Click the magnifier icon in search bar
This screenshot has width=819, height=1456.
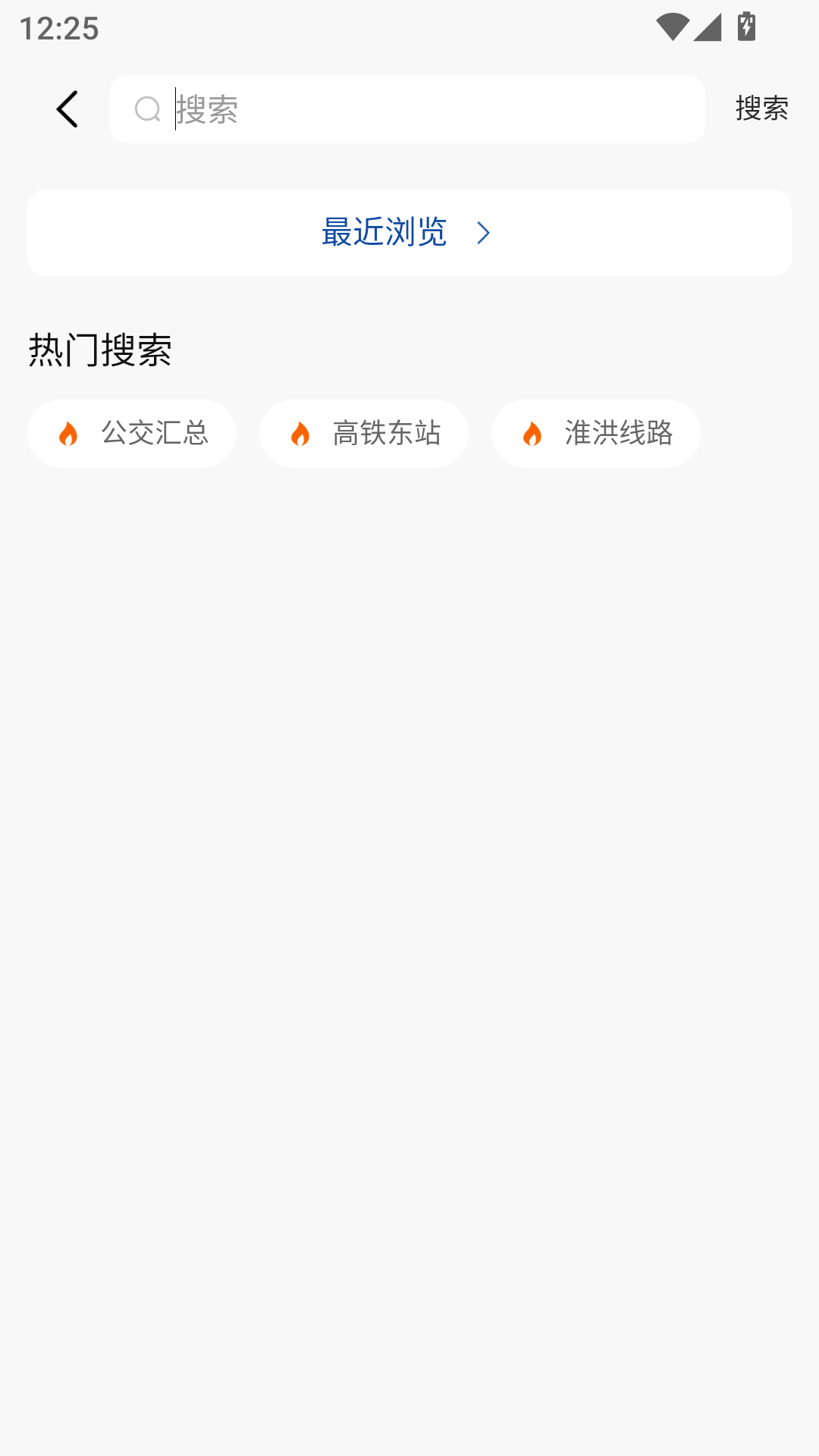pyautogui.click(x=147, y=108)
